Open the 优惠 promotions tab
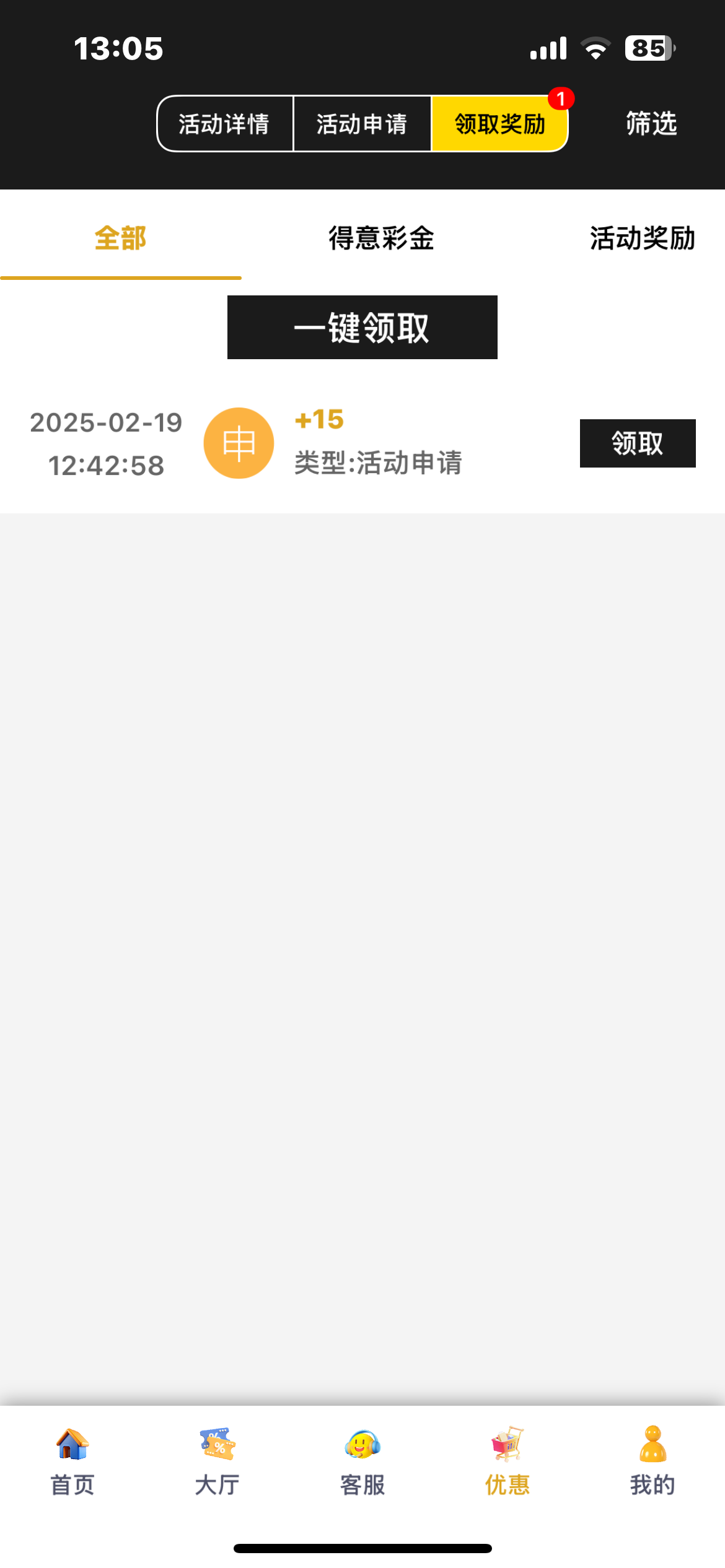Image resolution: width=725 pixels, height=1568 pixels. (507, 1461)
